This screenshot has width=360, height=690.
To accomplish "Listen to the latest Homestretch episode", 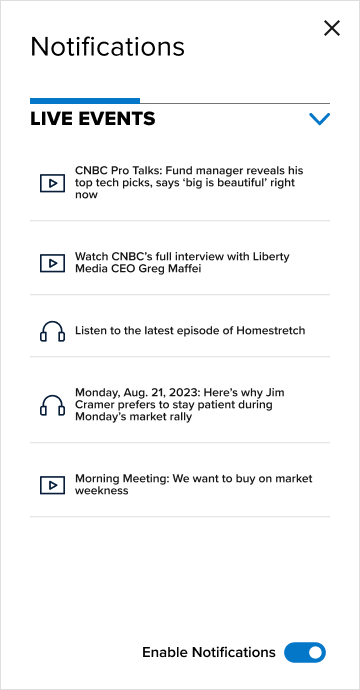I will (x=180, y=330).
